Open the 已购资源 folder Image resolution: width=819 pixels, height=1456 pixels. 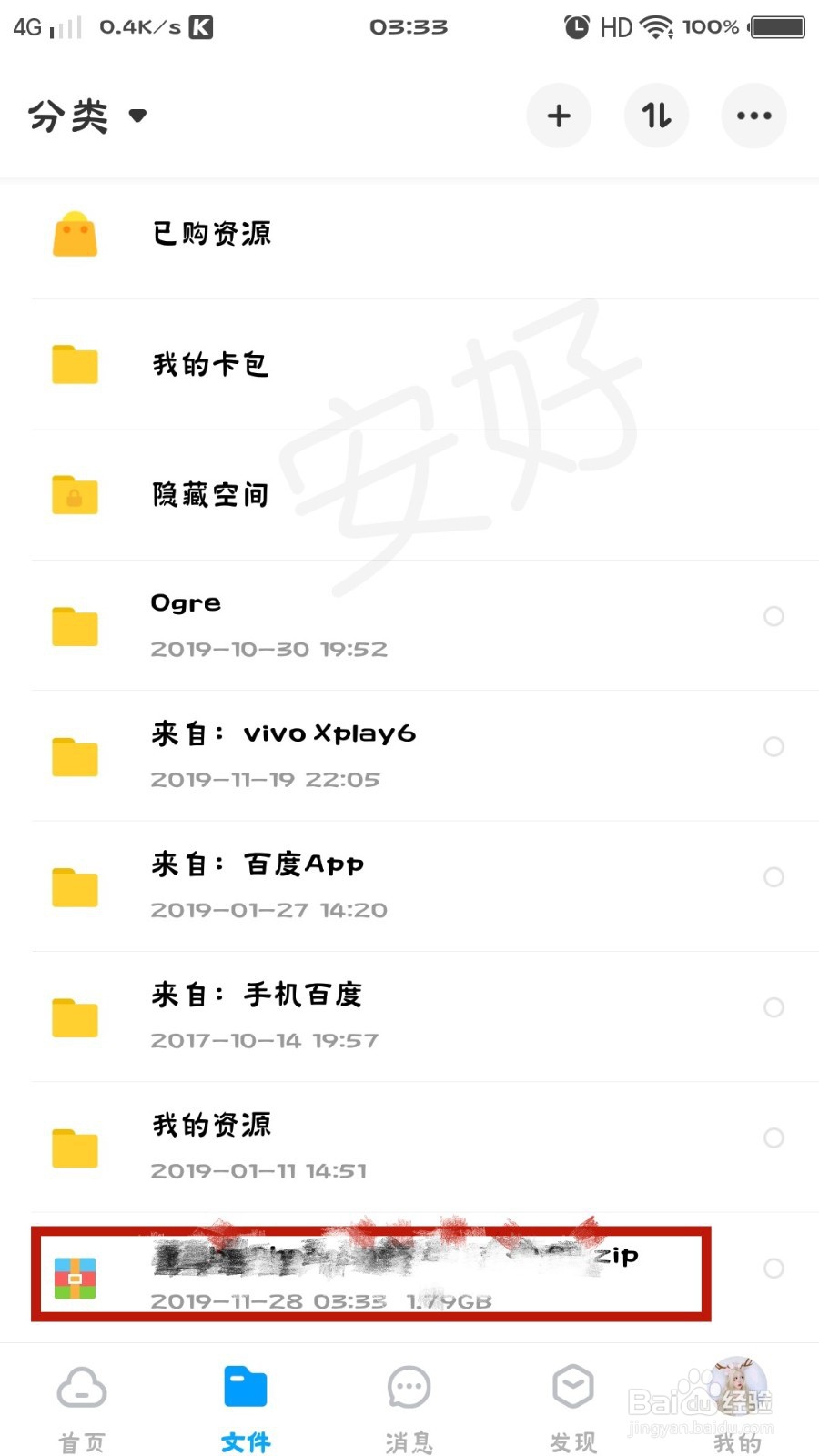point(211,234)
